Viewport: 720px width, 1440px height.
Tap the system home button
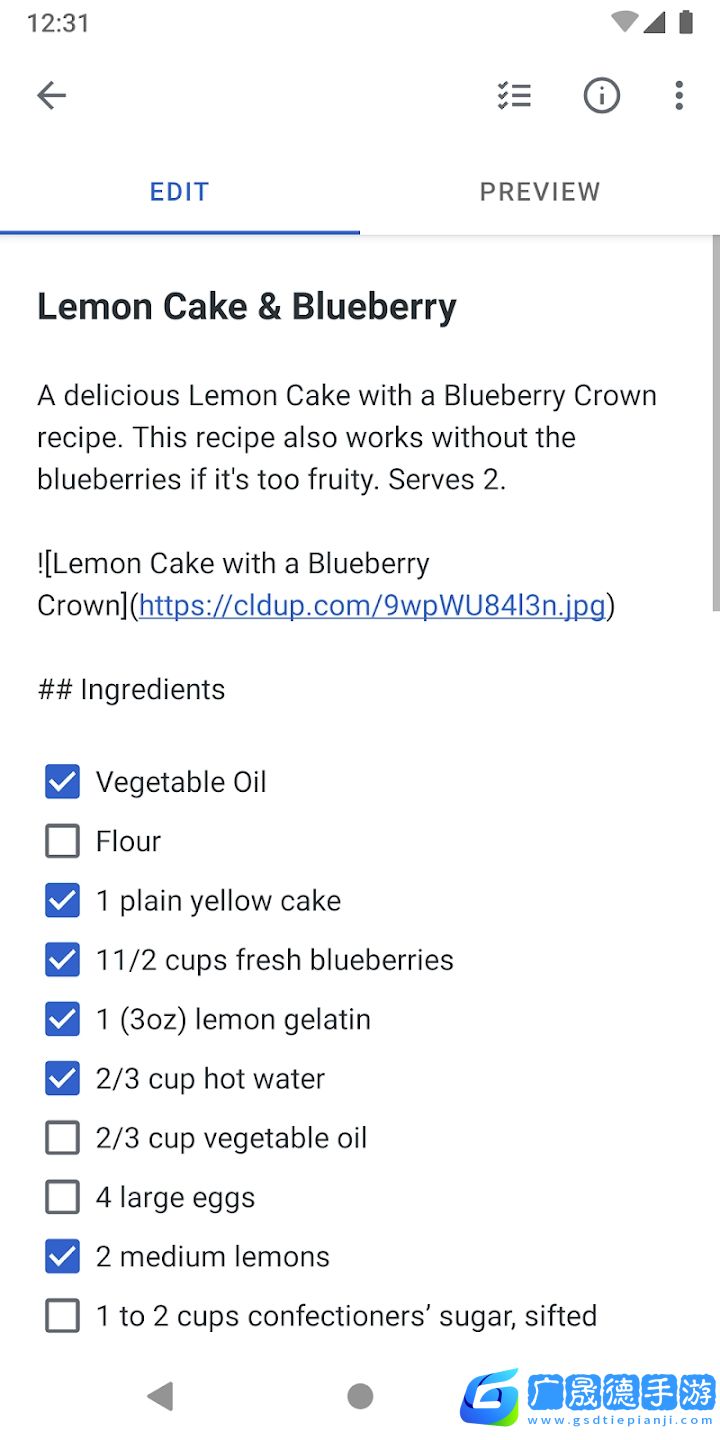point(360,1396)
